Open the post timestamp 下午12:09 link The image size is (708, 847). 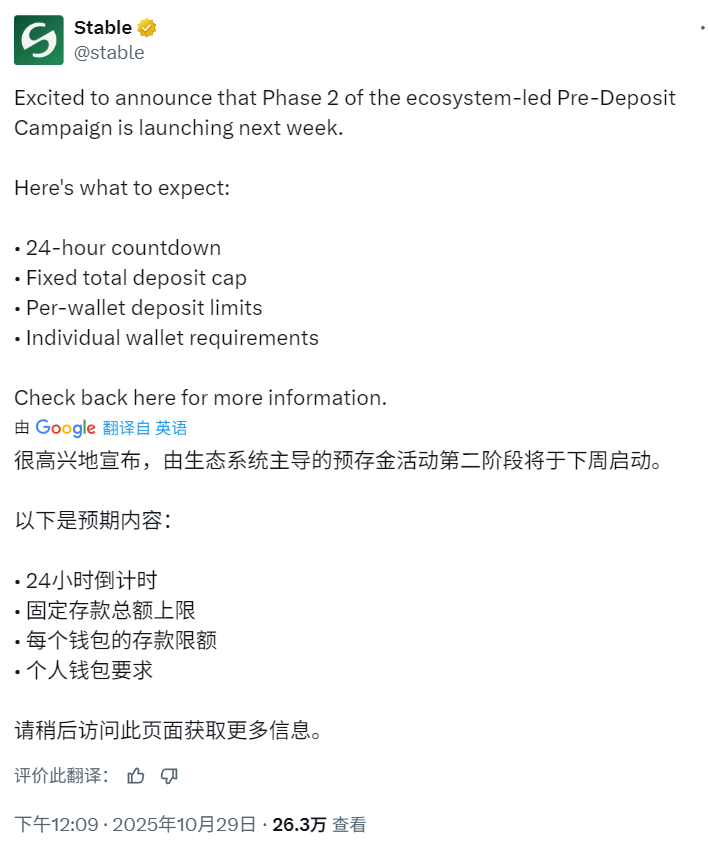click(x=56, y=824)
